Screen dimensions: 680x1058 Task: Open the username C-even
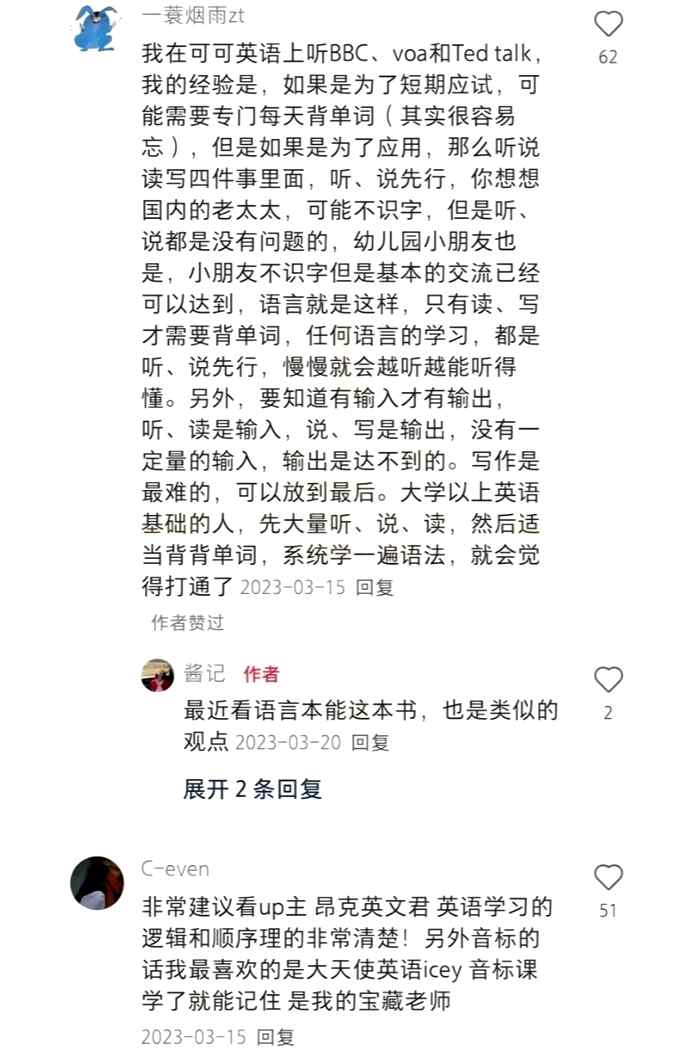tap(175, 869)
